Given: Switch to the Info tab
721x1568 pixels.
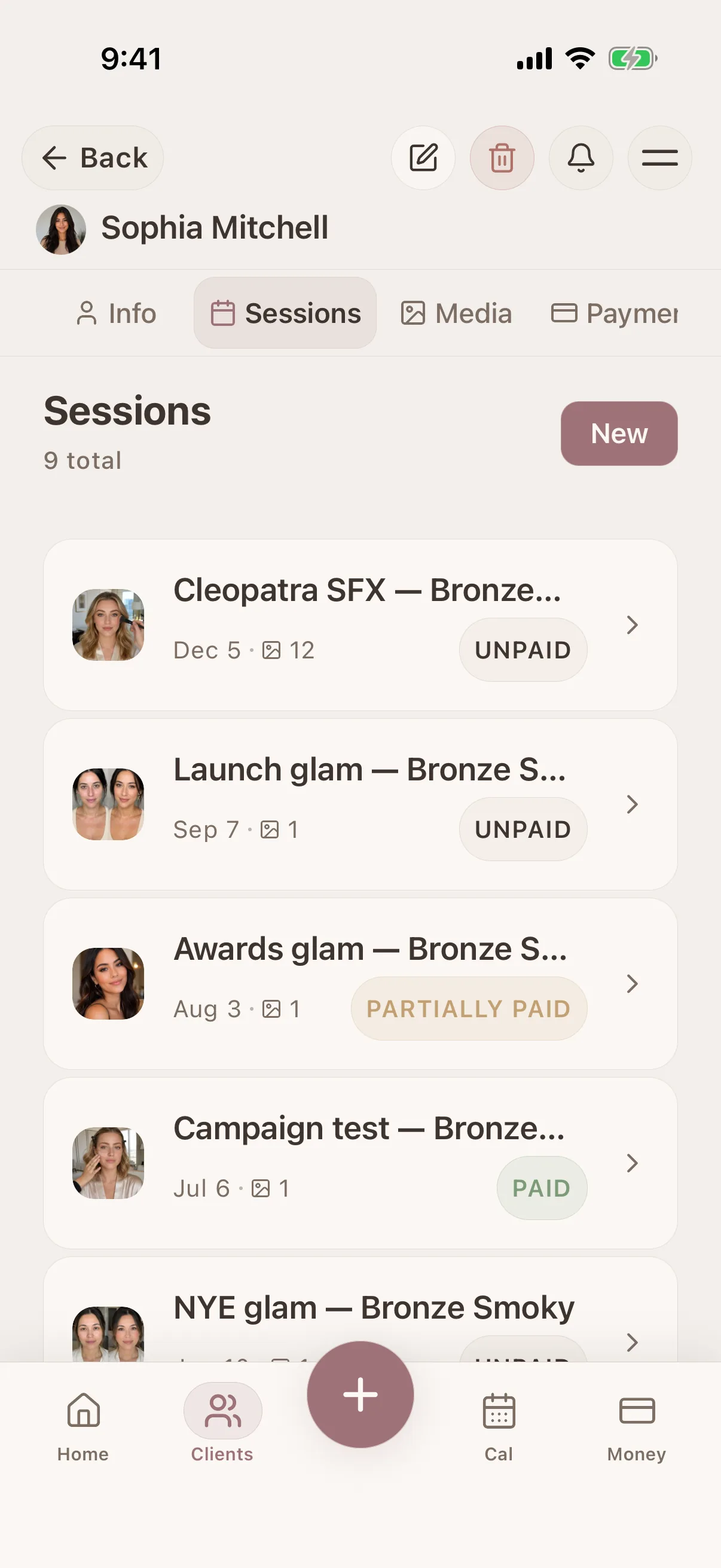Looking at the screenshot, I should click(116, 313).
